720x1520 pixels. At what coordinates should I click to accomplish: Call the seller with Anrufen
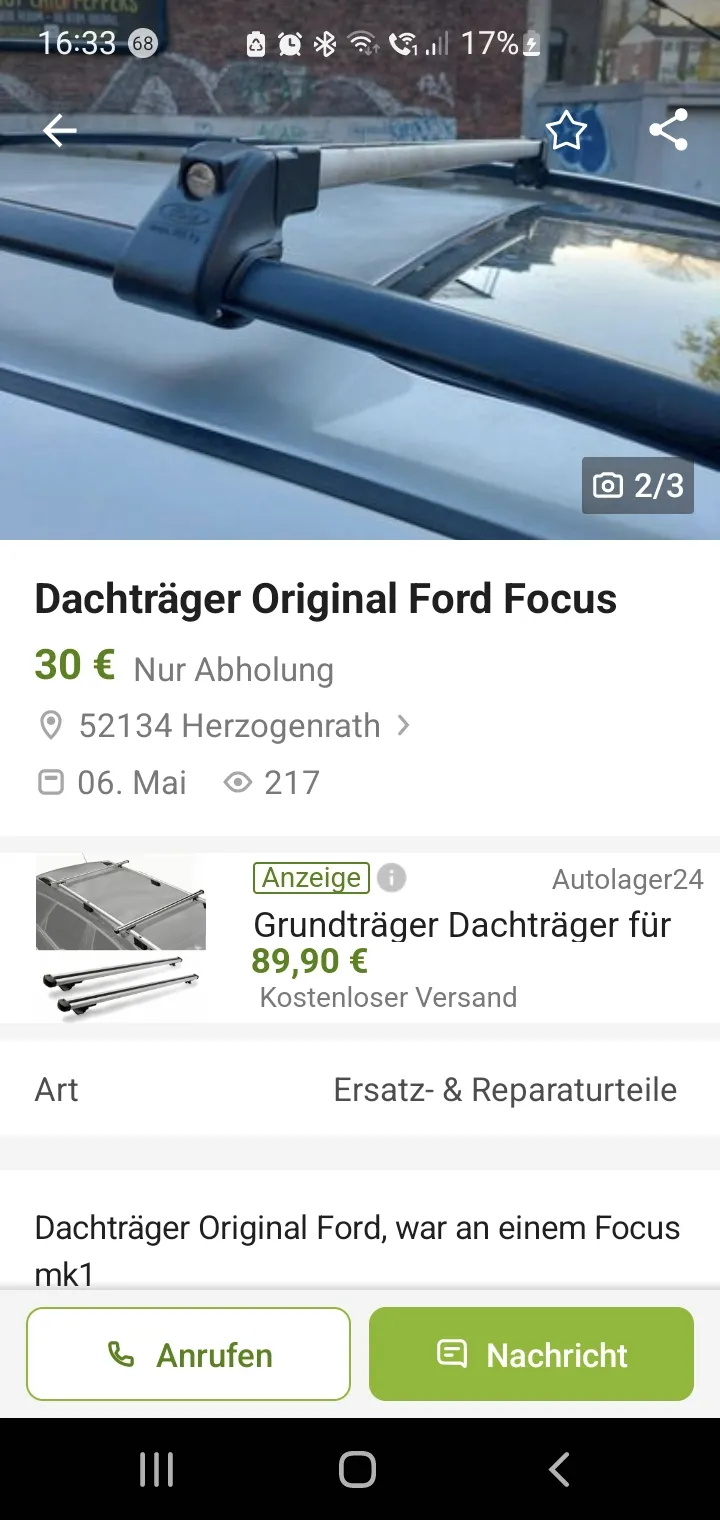[189, 1354]
